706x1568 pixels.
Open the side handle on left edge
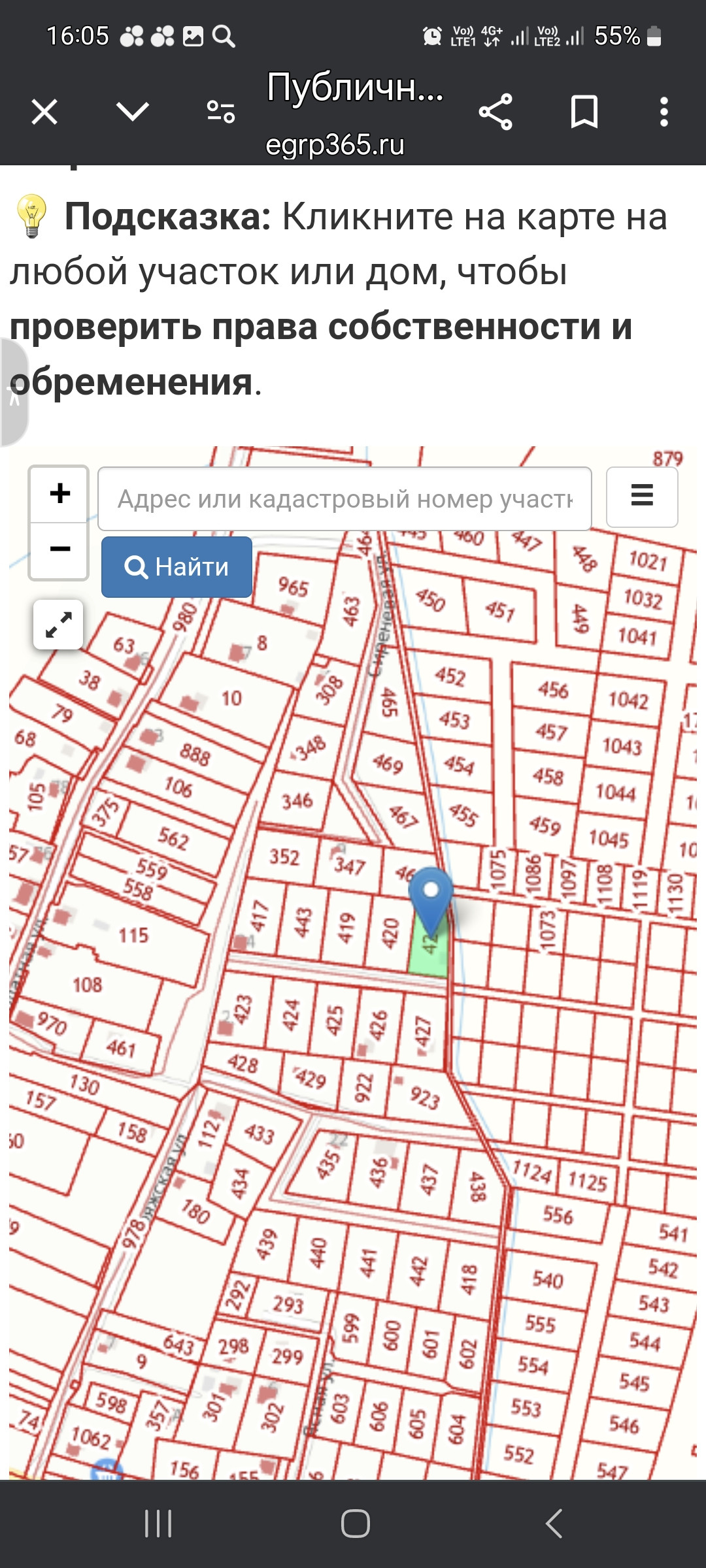coord(13,392)
